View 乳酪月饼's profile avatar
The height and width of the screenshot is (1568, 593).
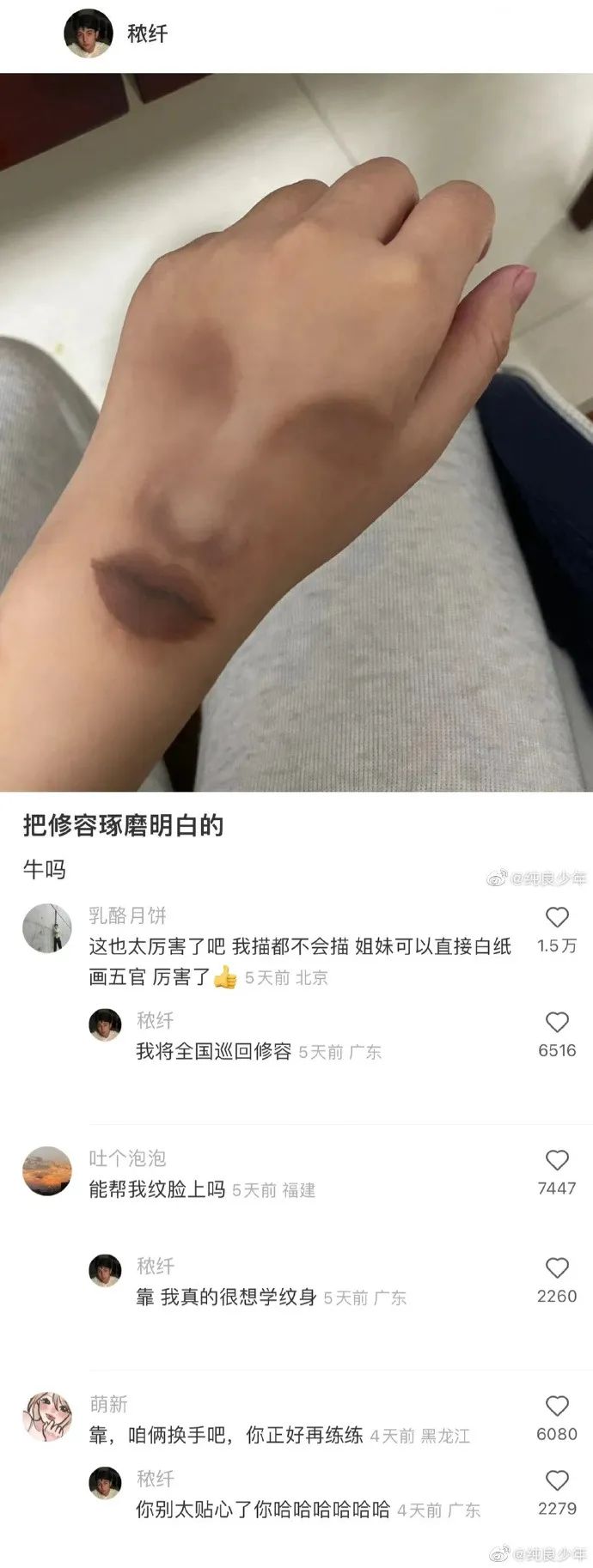coord(47,928)
